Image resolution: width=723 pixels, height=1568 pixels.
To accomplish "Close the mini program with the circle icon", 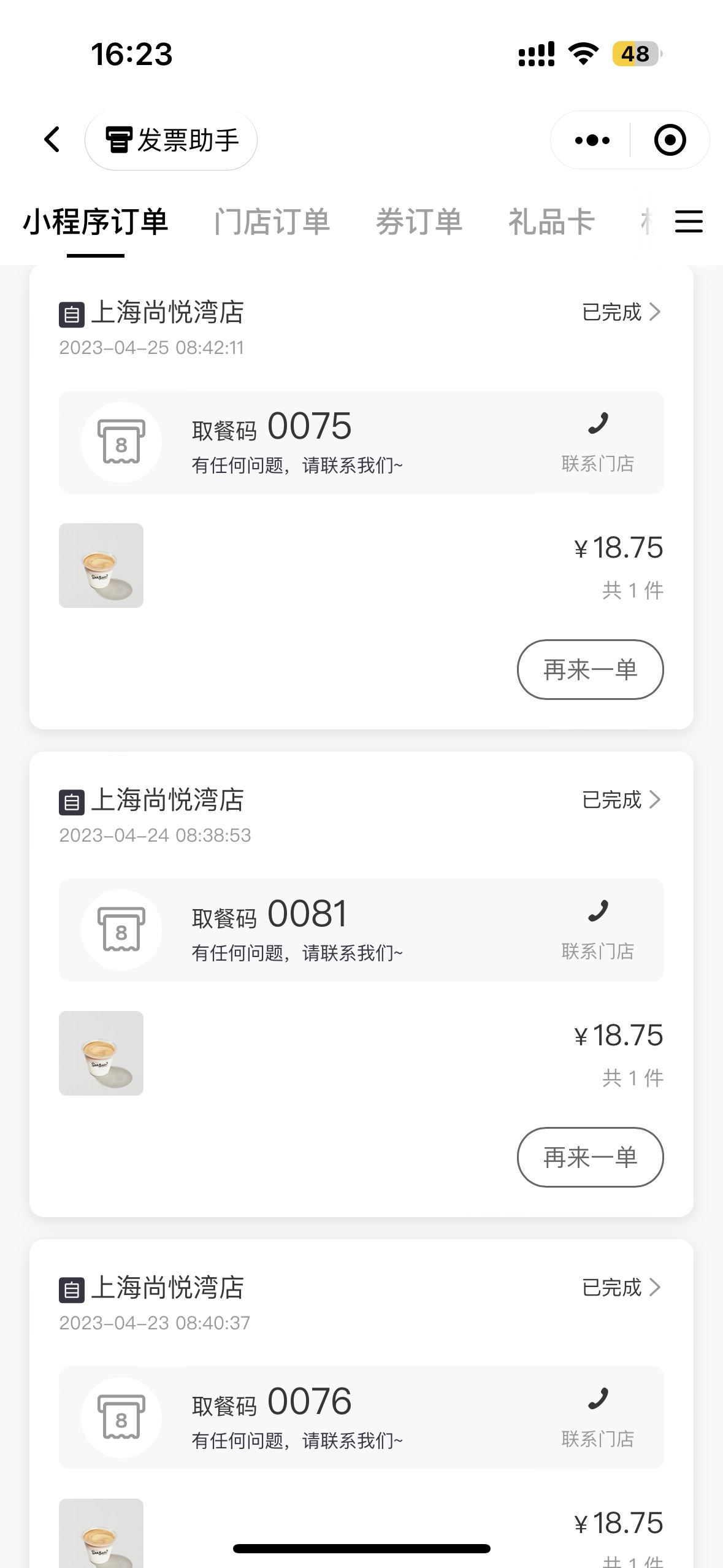I will [670, 140].
